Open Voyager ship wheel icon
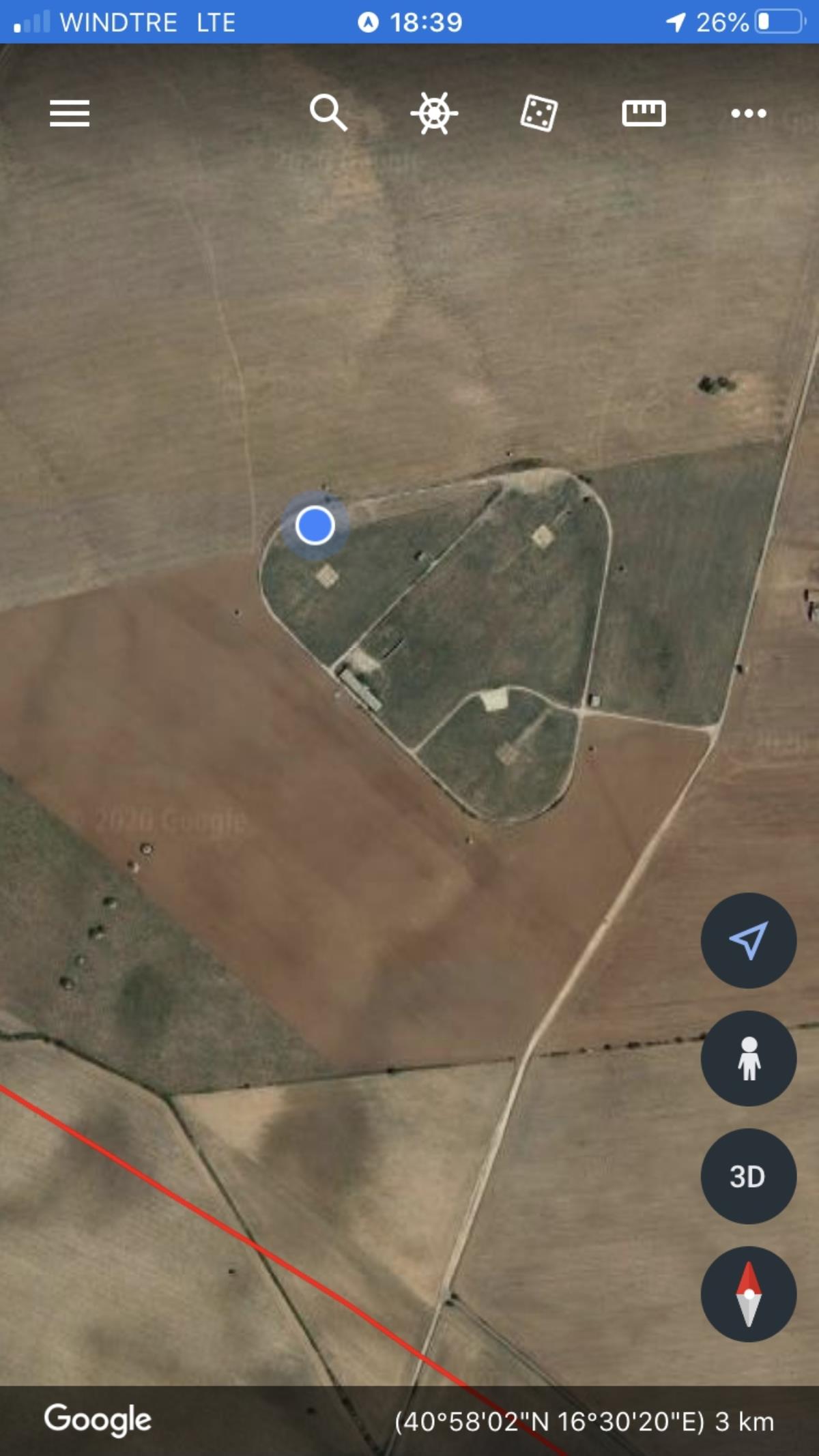The height and width of the screenshot is (1456, 819). click(x=434, y=113)
